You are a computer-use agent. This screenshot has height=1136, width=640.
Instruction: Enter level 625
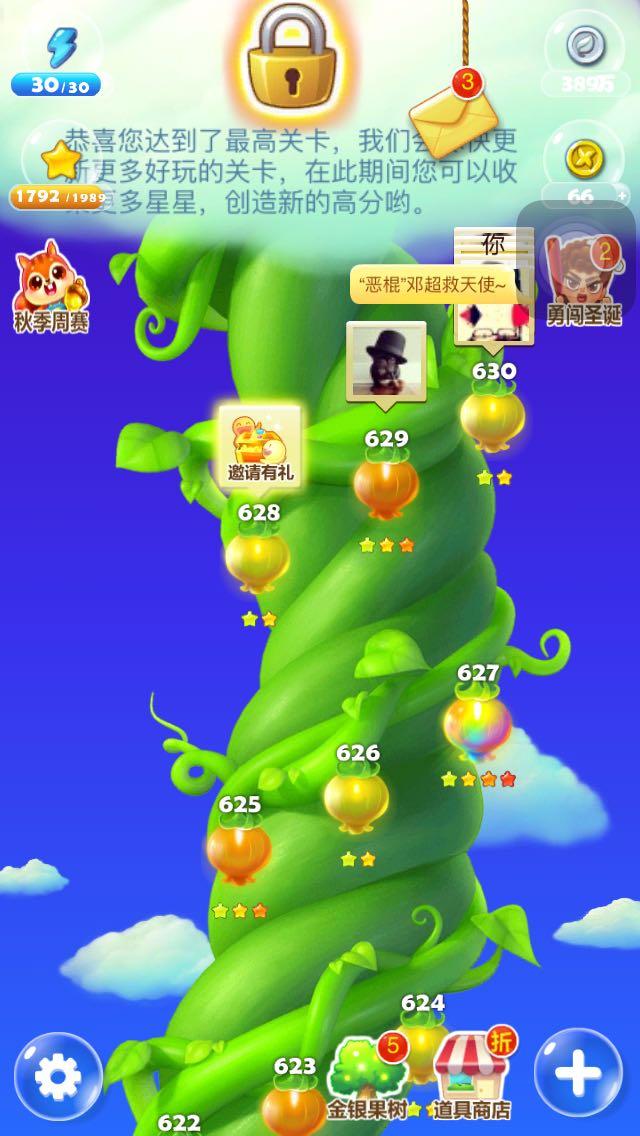pyautogui.click(x=239, y=851)
